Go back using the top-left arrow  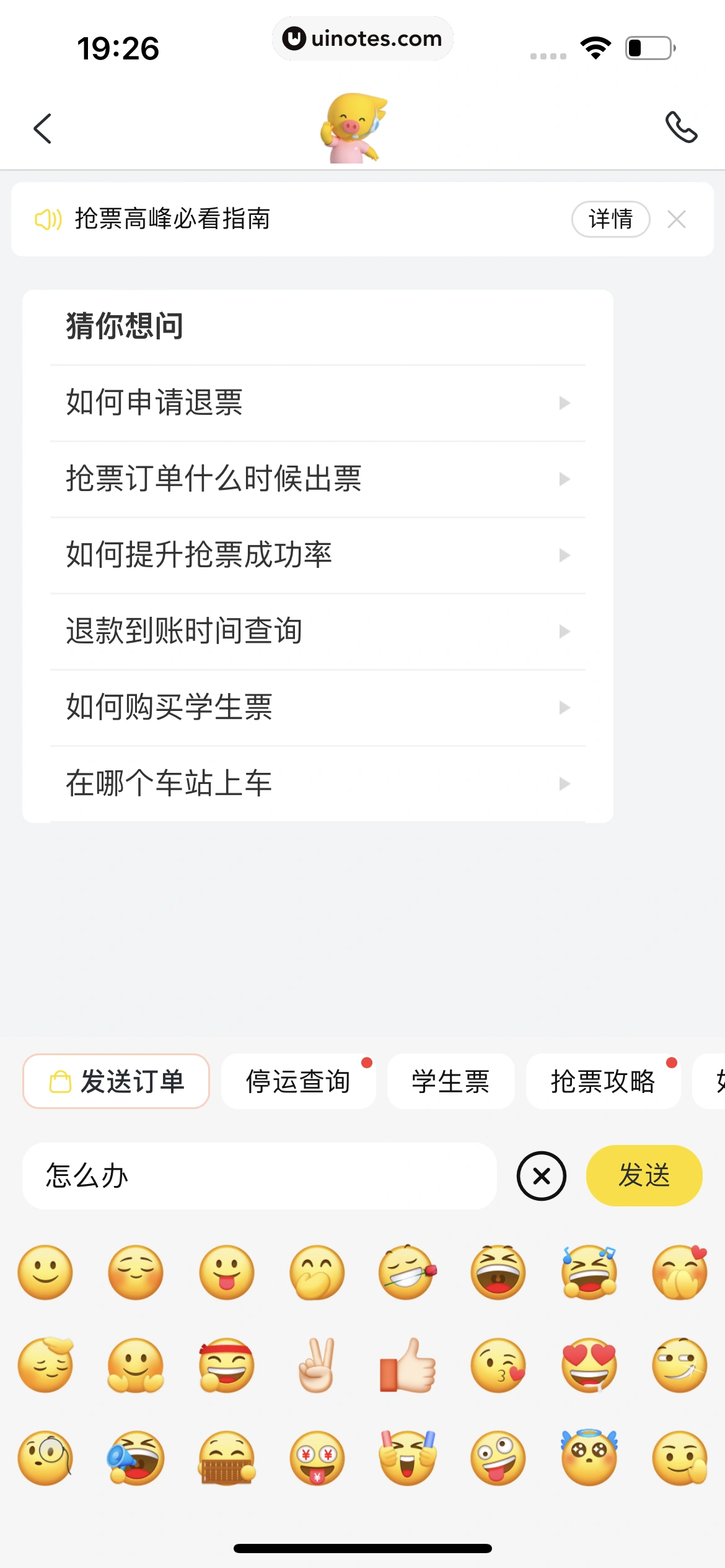pos(42,129)
